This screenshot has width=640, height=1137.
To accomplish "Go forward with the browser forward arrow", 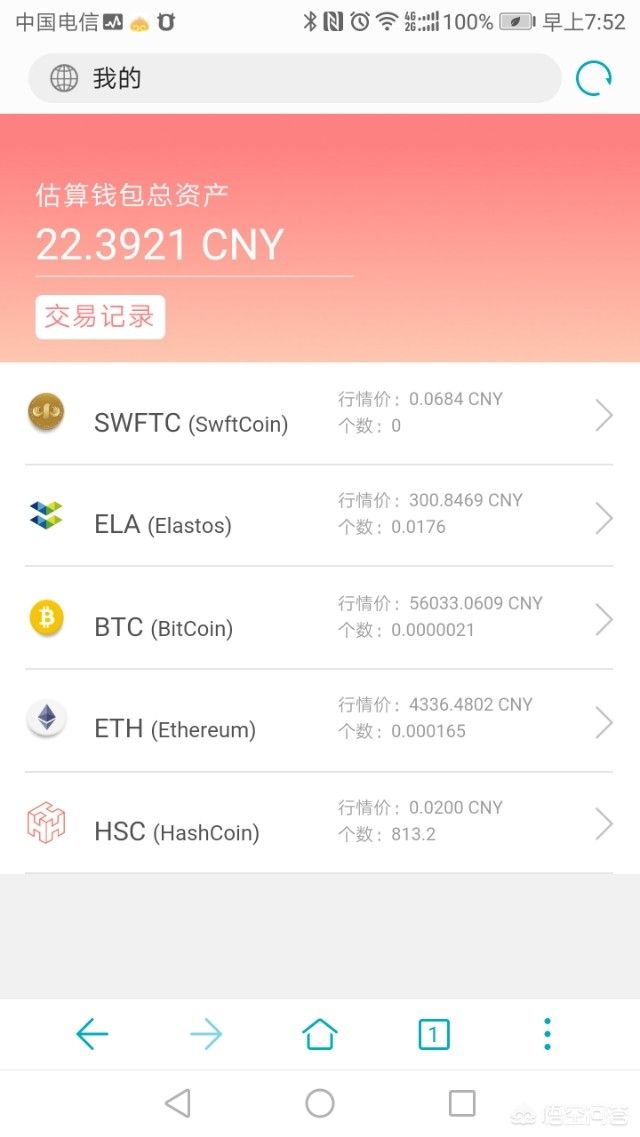I will tap(206, 1034).
